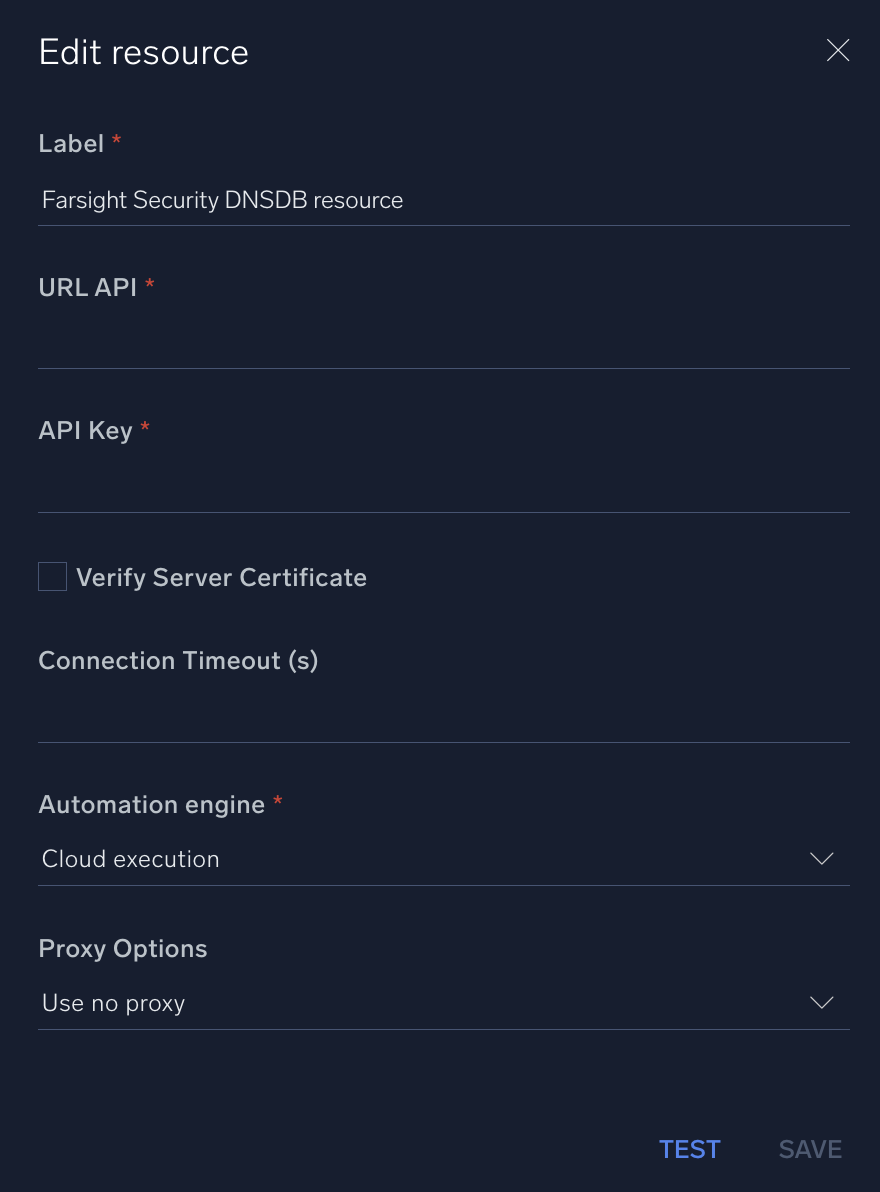The image size is (880, 1192).
Task: Click the Proxy Options dropdown chevron
Action: click(821, 1002)
